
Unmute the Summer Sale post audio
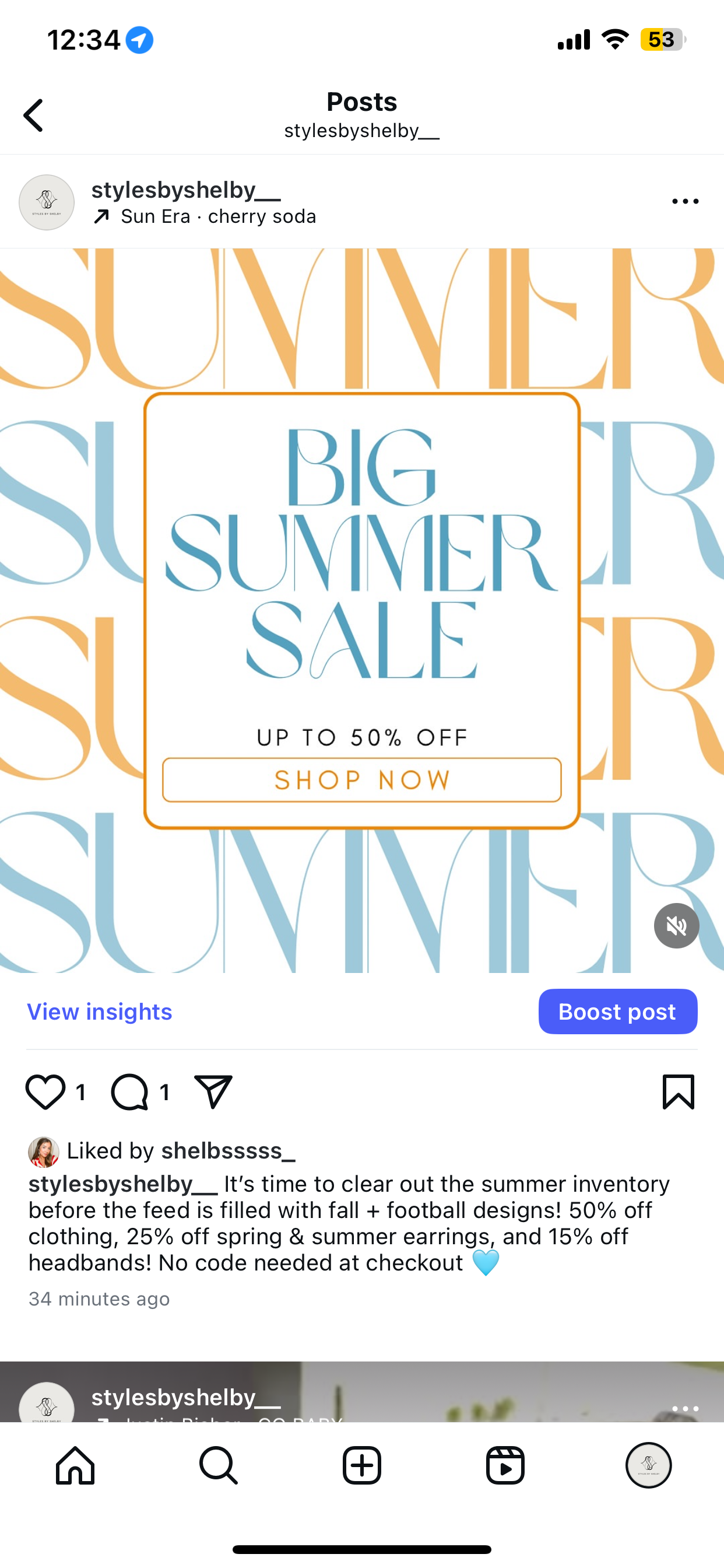pyautogui.click(x=676, y=925)
